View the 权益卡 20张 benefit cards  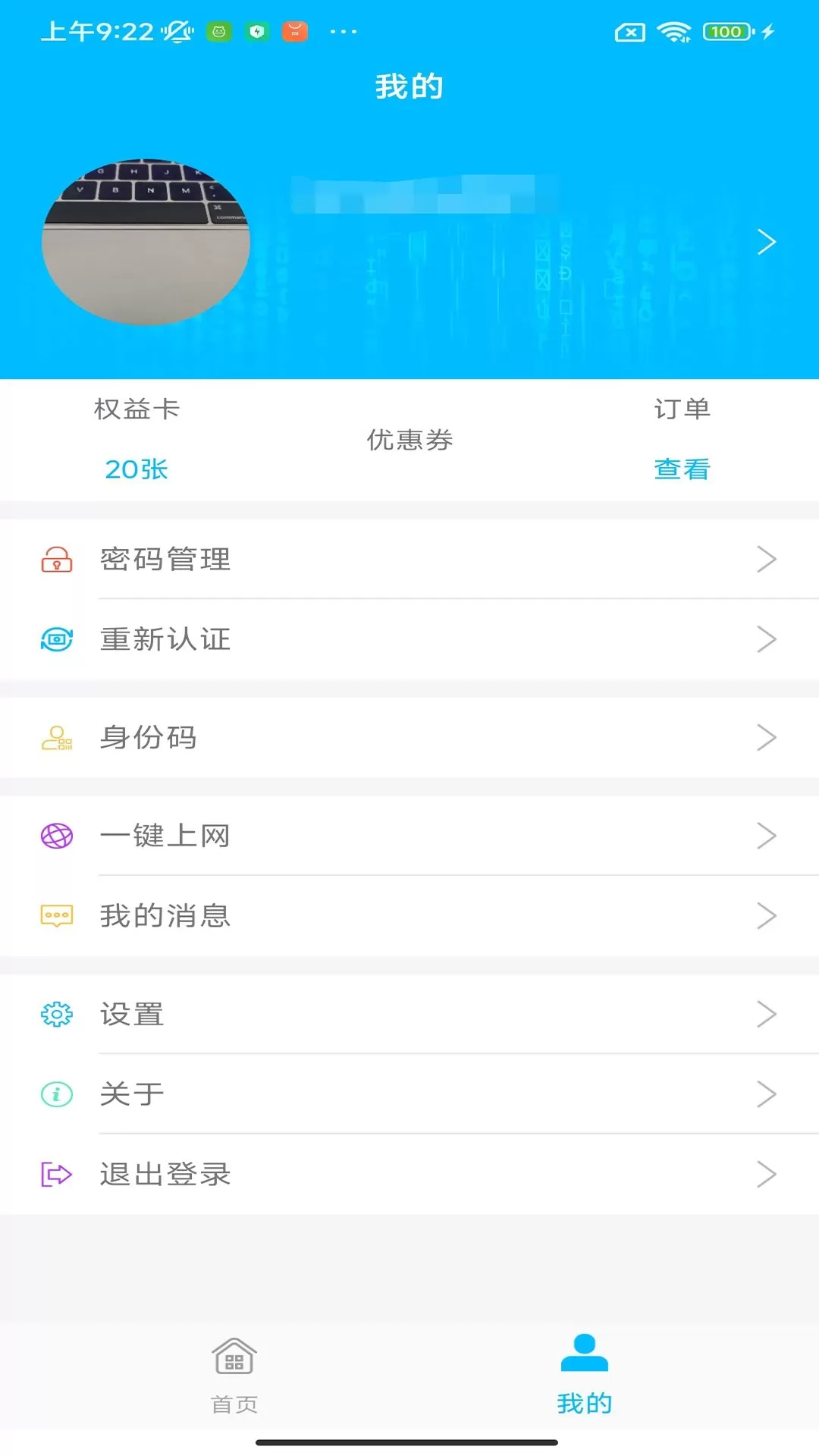(x=136, y=439)
